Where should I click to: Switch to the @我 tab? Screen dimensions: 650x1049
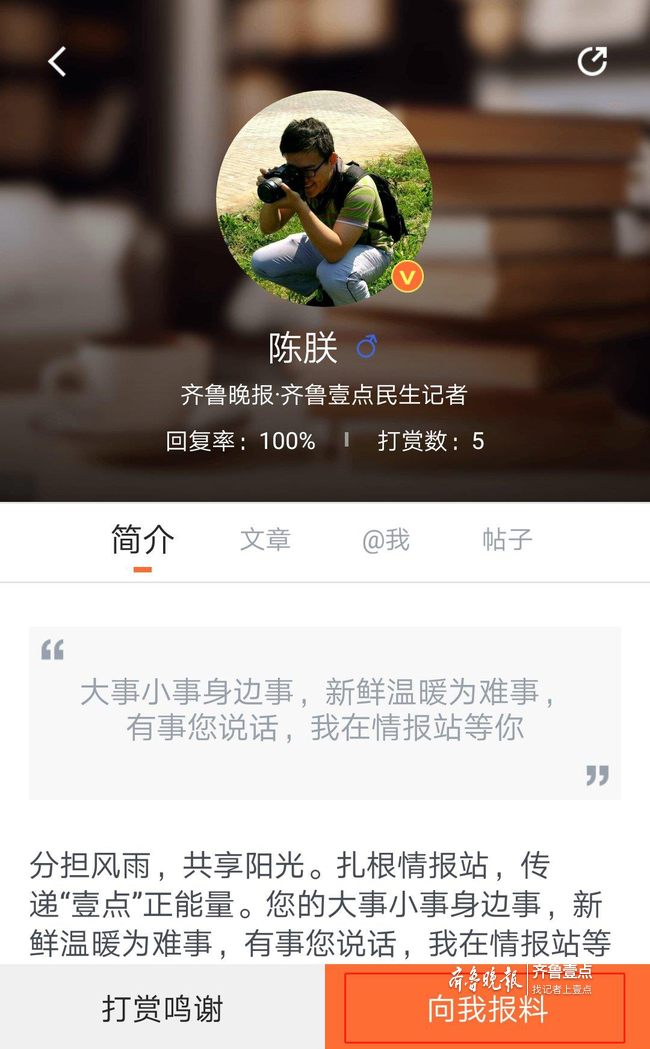coord(386,540)
